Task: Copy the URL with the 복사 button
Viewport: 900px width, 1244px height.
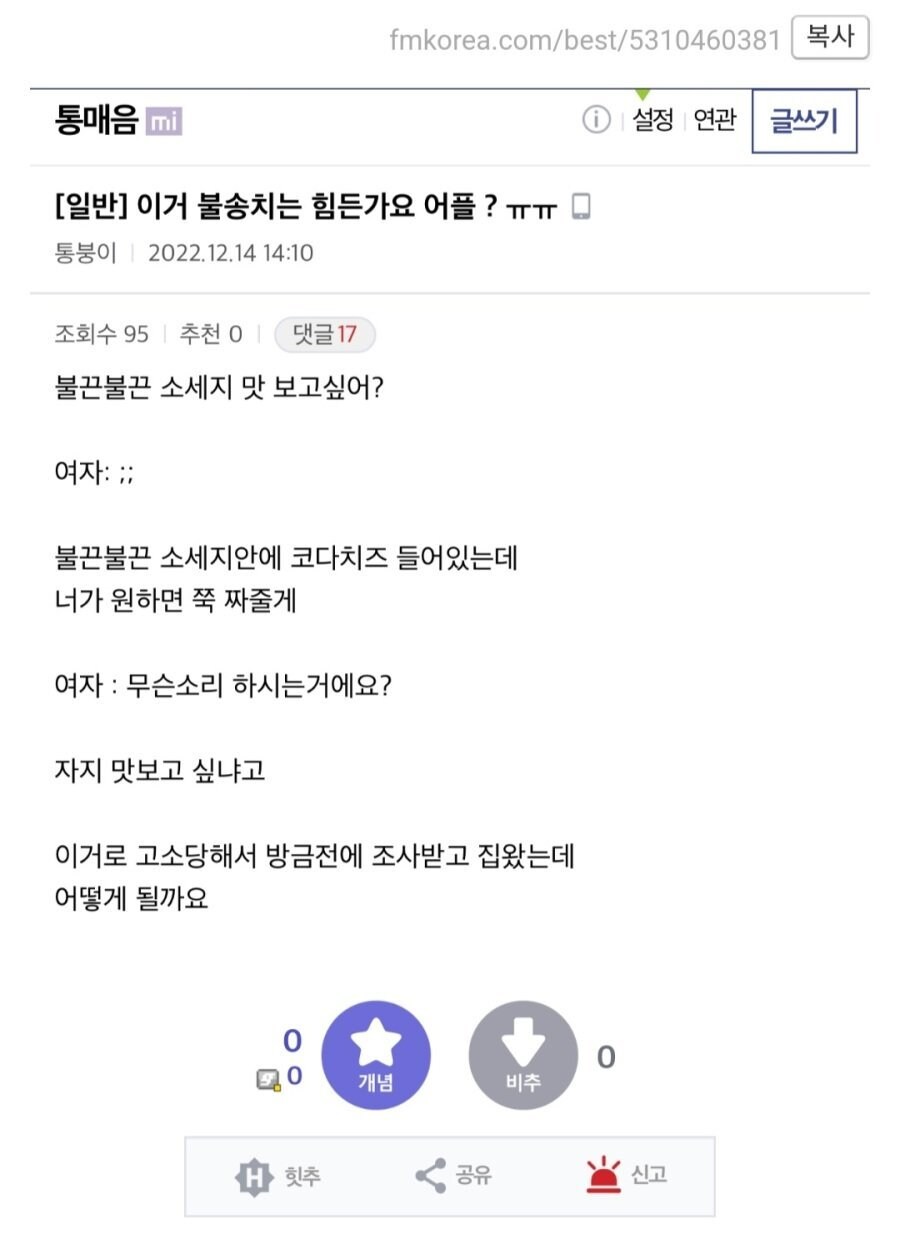Action: (x=831, y=38)
